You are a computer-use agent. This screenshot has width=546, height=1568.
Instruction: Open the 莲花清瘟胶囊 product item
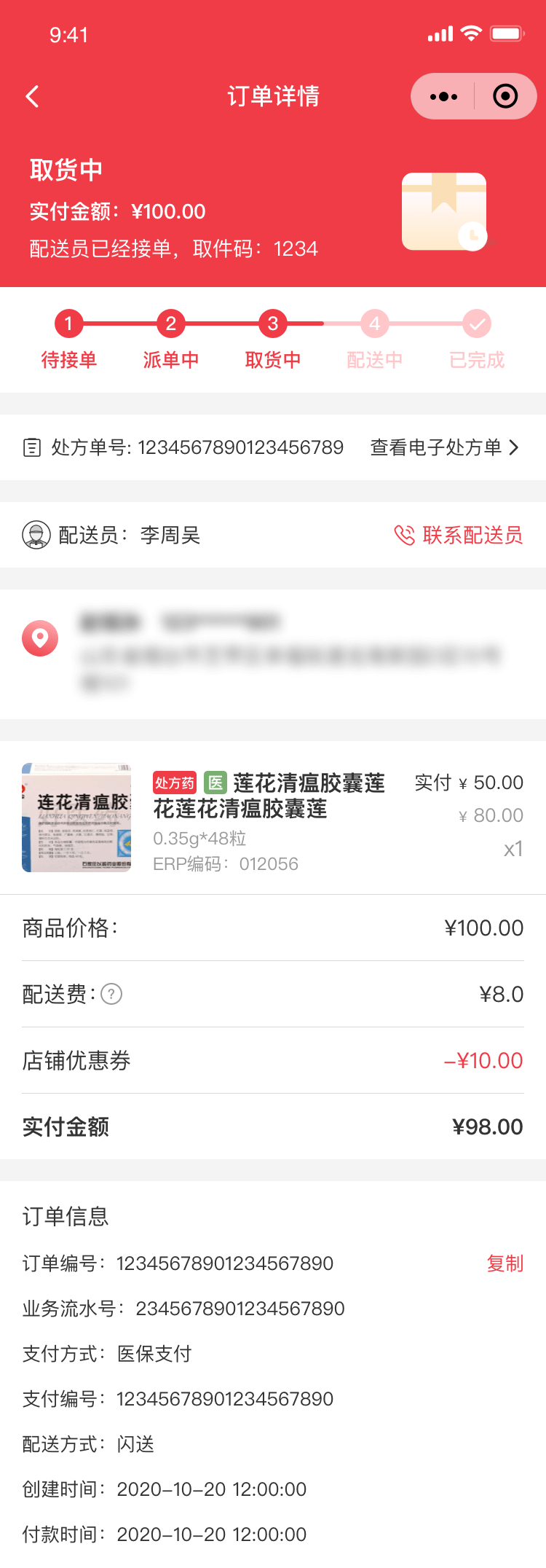click(269, 818)
